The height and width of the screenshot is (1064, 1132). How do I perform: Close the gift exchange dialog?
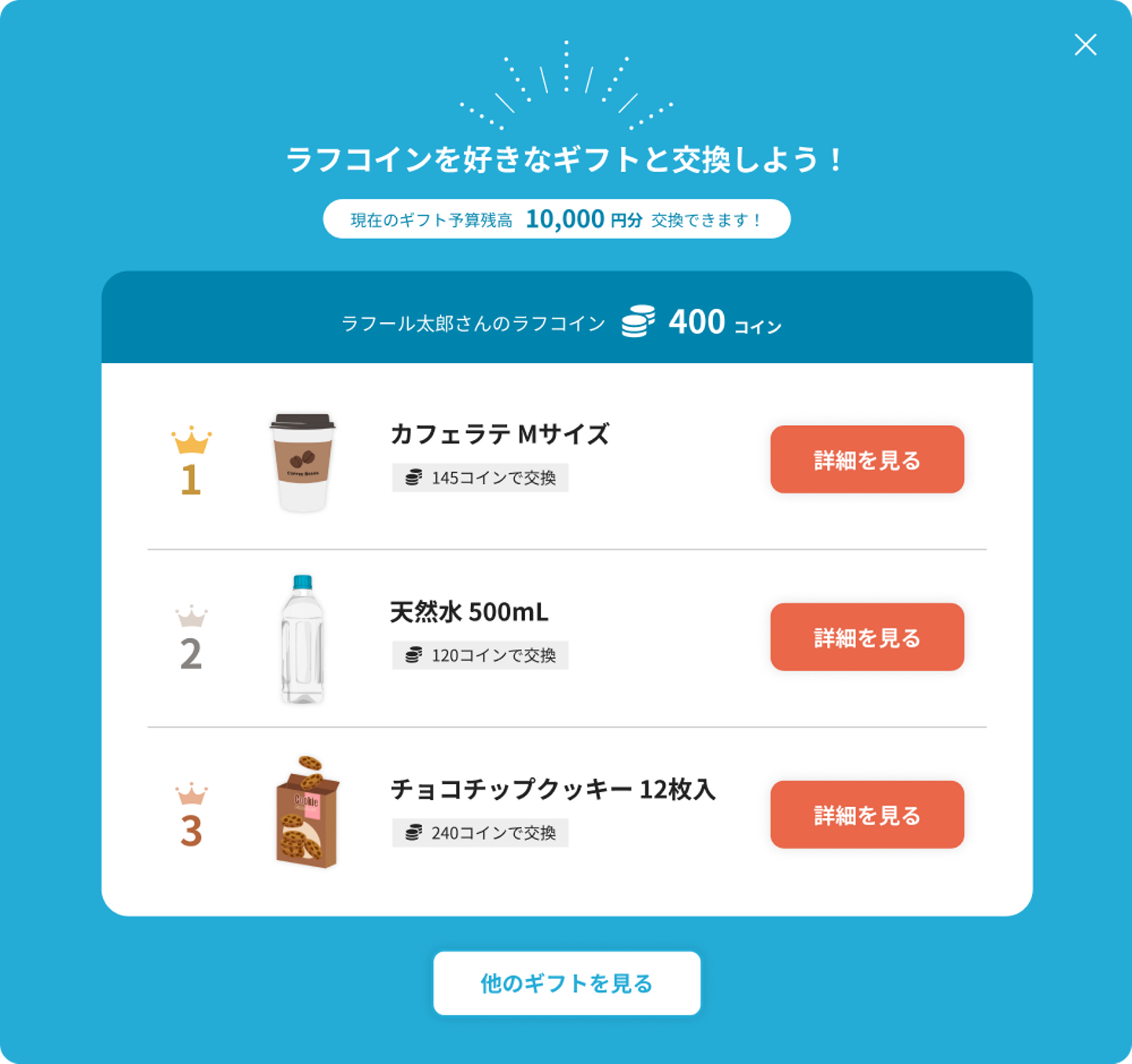pyautogui.click(x=1085, y=45)
